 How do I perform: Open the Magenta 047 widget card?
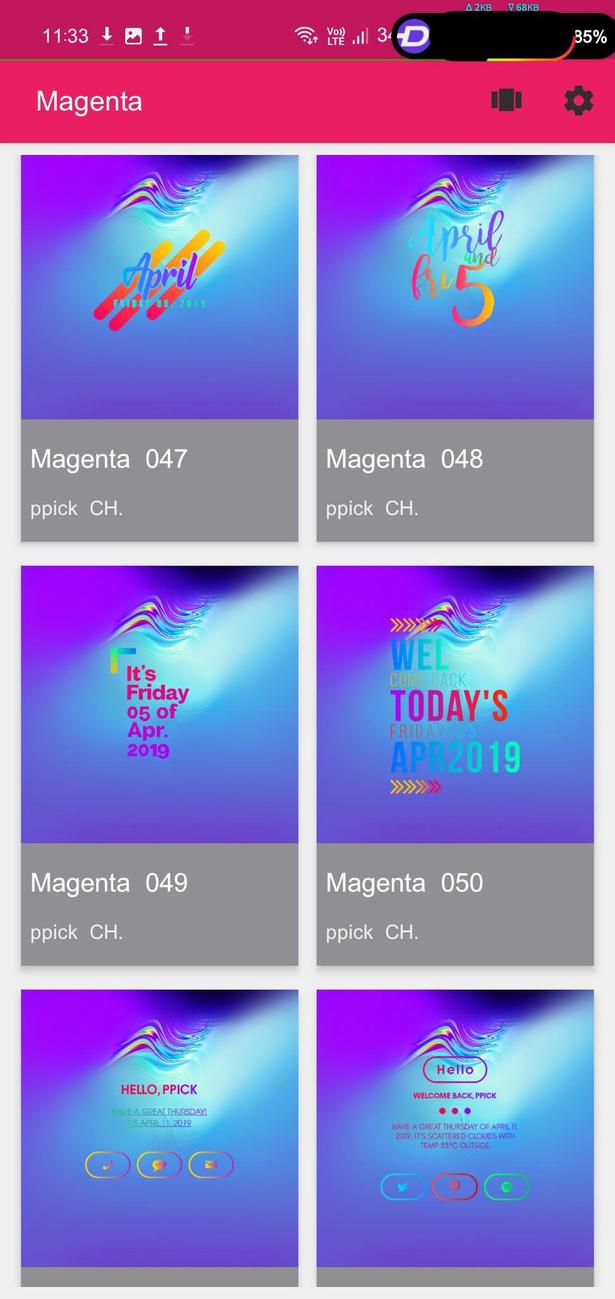coord(159,347)
